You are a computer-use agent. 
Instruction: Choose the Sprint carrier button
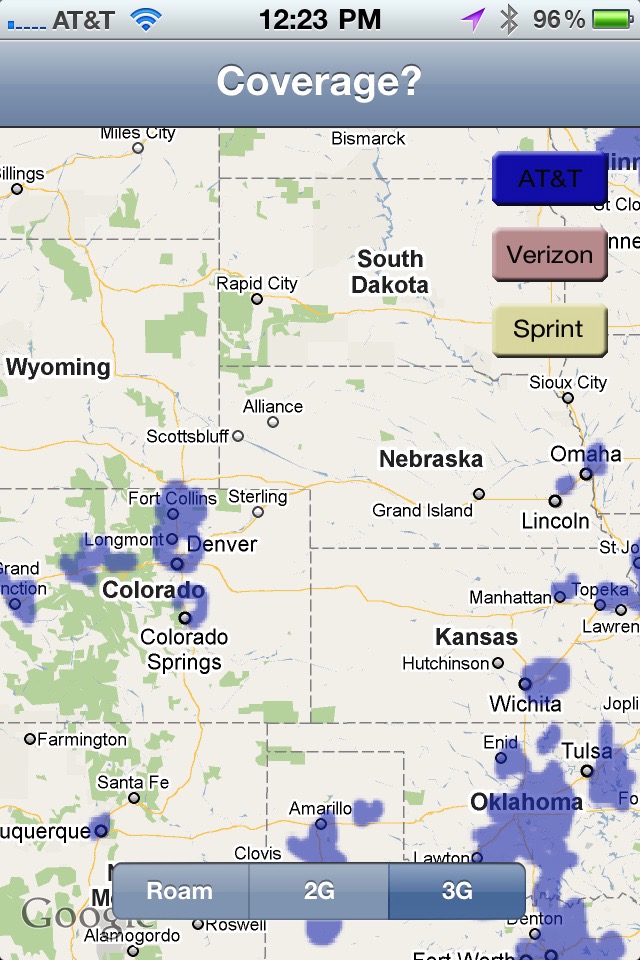549,330
